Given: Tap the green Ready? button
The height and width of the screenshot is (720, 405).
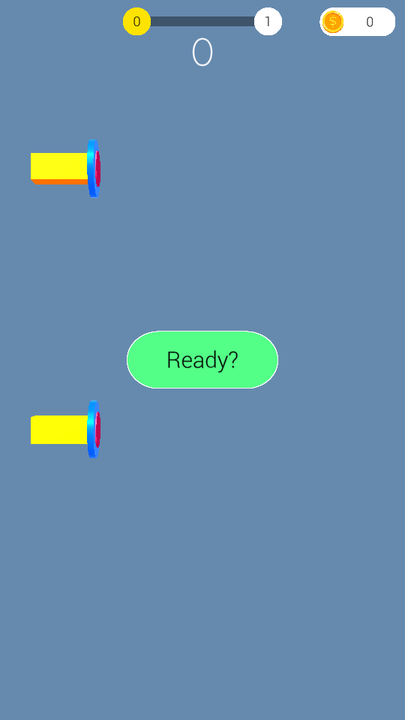Looking at the screenshot, I should [x=202, y=360].
